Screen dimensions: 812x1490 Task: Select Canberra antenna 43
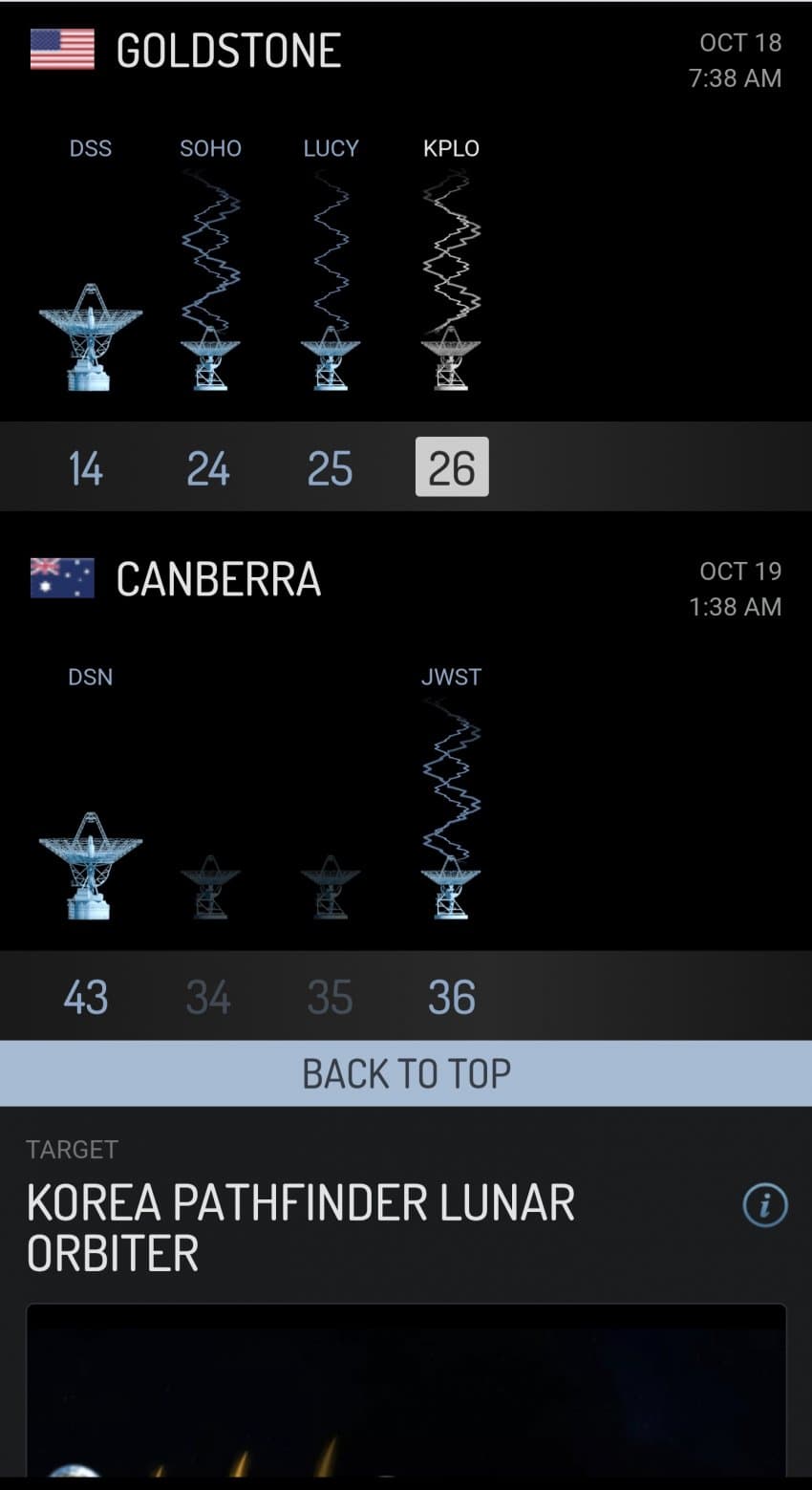pos(86,997)
